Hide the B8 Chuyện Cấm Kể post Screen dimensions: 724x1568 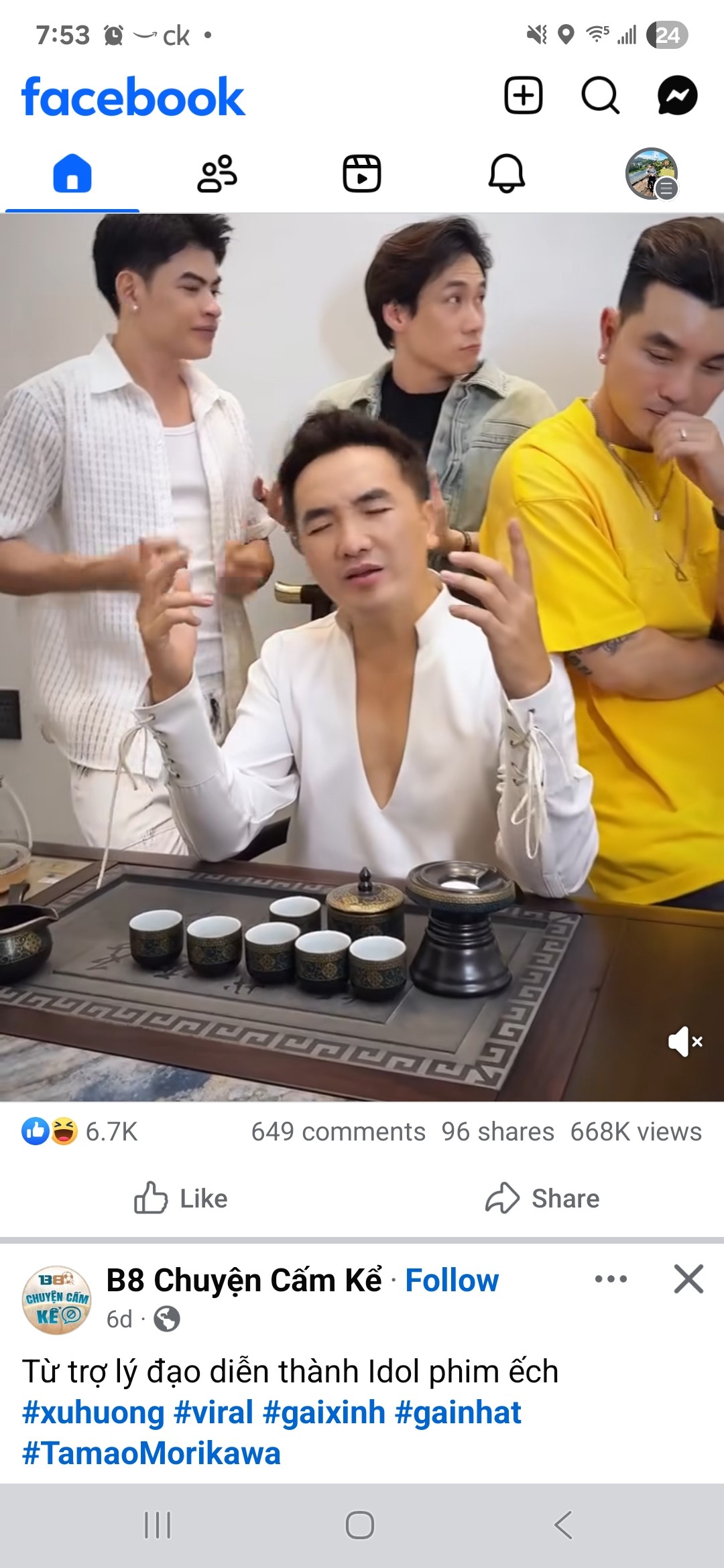coord(688,1279)
